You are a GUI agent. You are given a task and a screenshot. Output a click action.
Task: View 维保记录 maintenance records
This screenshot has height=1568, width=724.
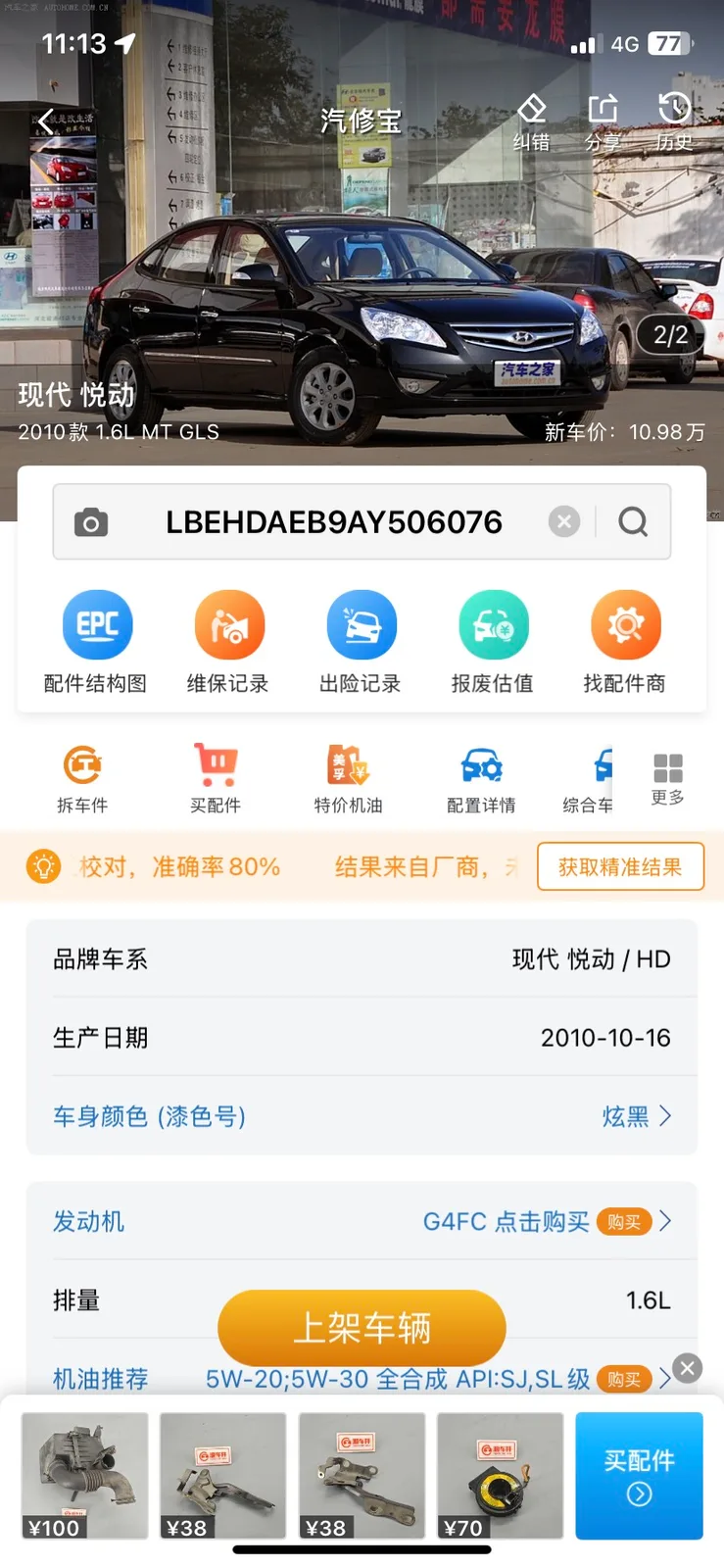coord(228,643)
